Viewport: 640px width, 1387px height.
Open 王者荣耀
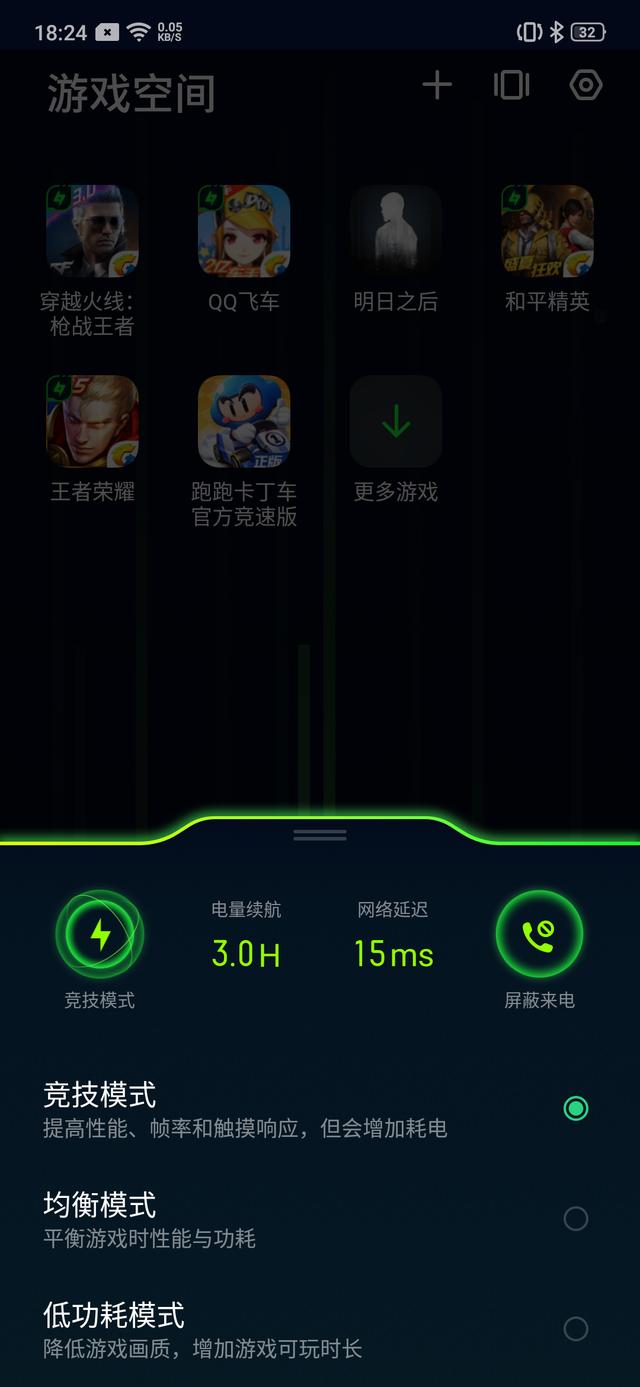point(92,422)
